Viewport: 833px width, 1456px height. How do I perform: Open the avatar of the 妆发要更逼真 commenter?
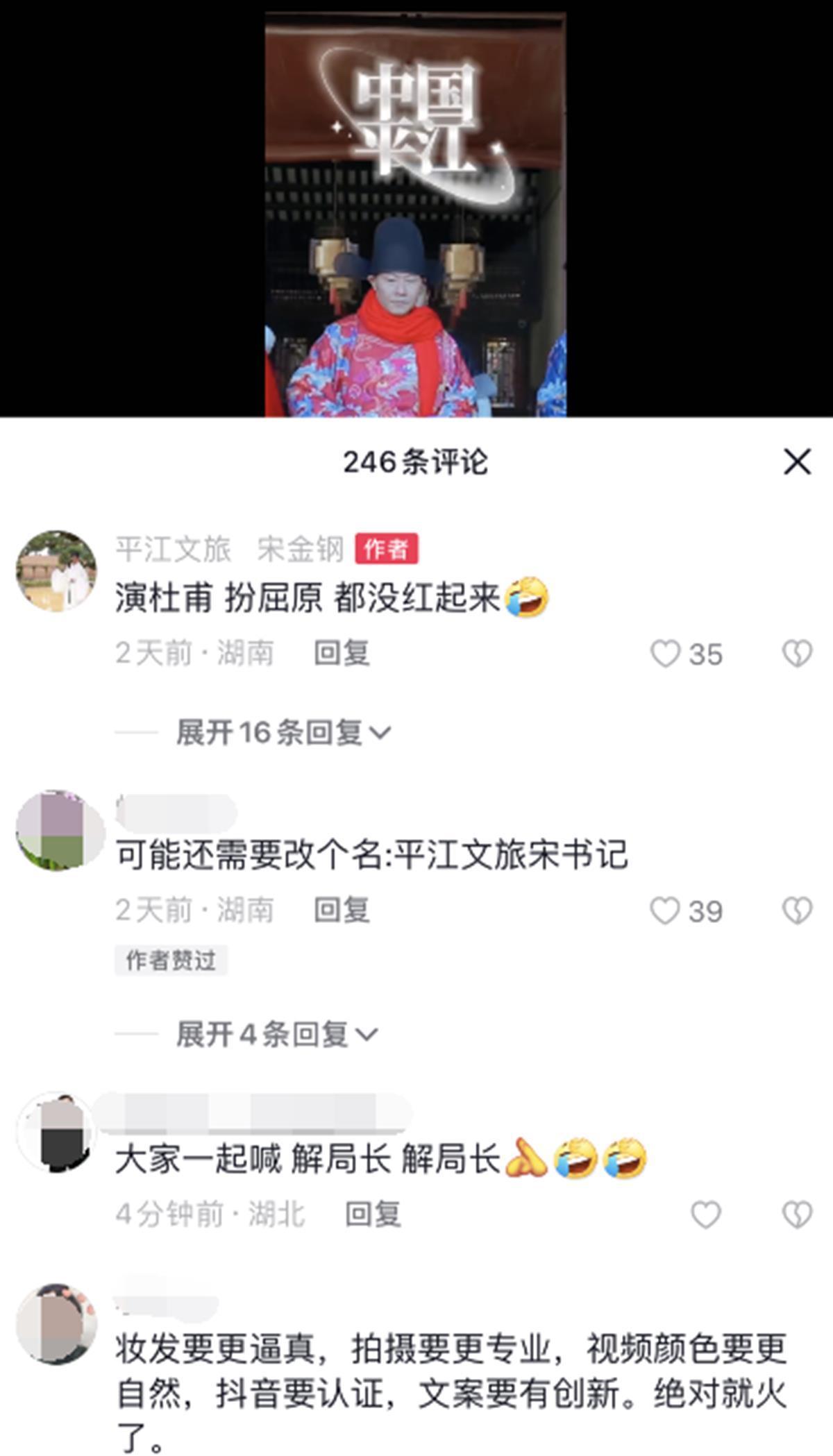coord(57,1324)
